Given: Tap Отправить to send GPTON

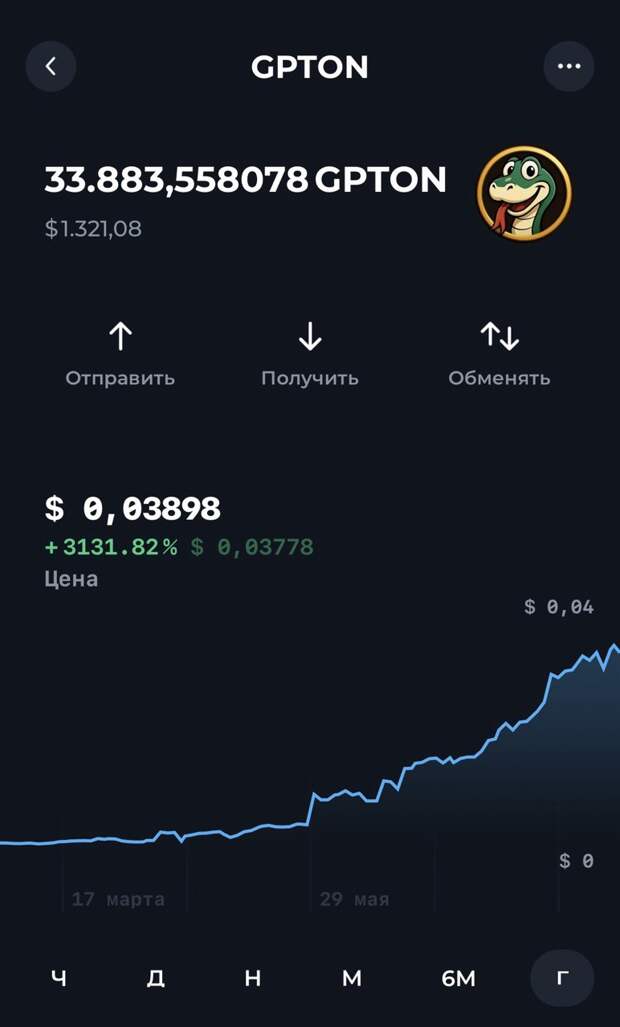Looking at the screenshot, I should coord(120,355).
